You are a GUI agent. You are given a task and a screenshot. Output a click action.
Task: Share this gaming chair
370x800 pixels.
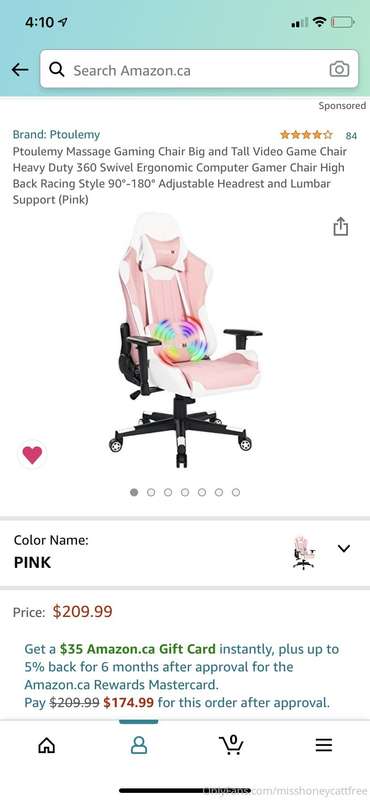click(x=341, y=227)
